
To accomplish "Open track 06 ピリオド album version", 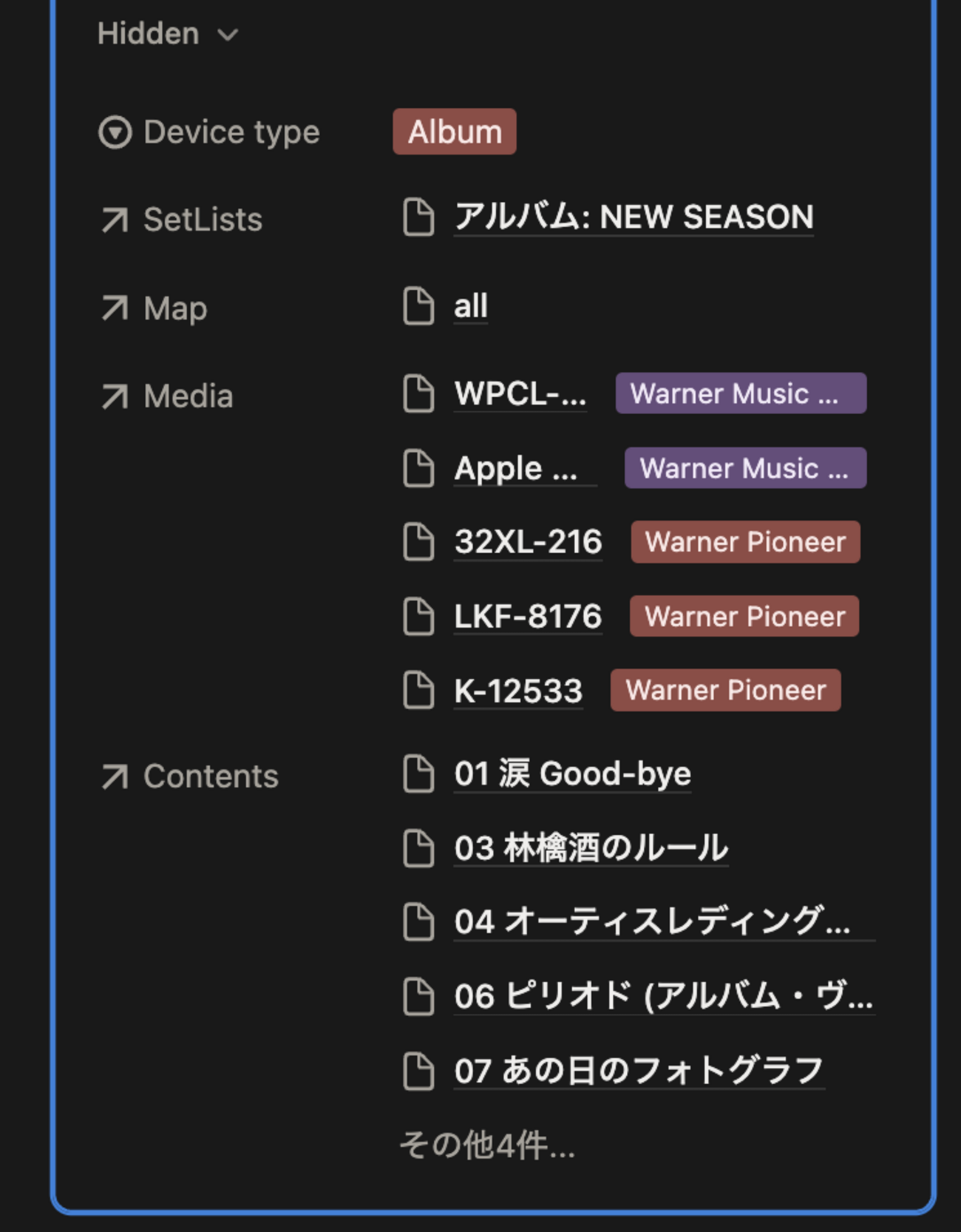I will (x=662, y=997).
